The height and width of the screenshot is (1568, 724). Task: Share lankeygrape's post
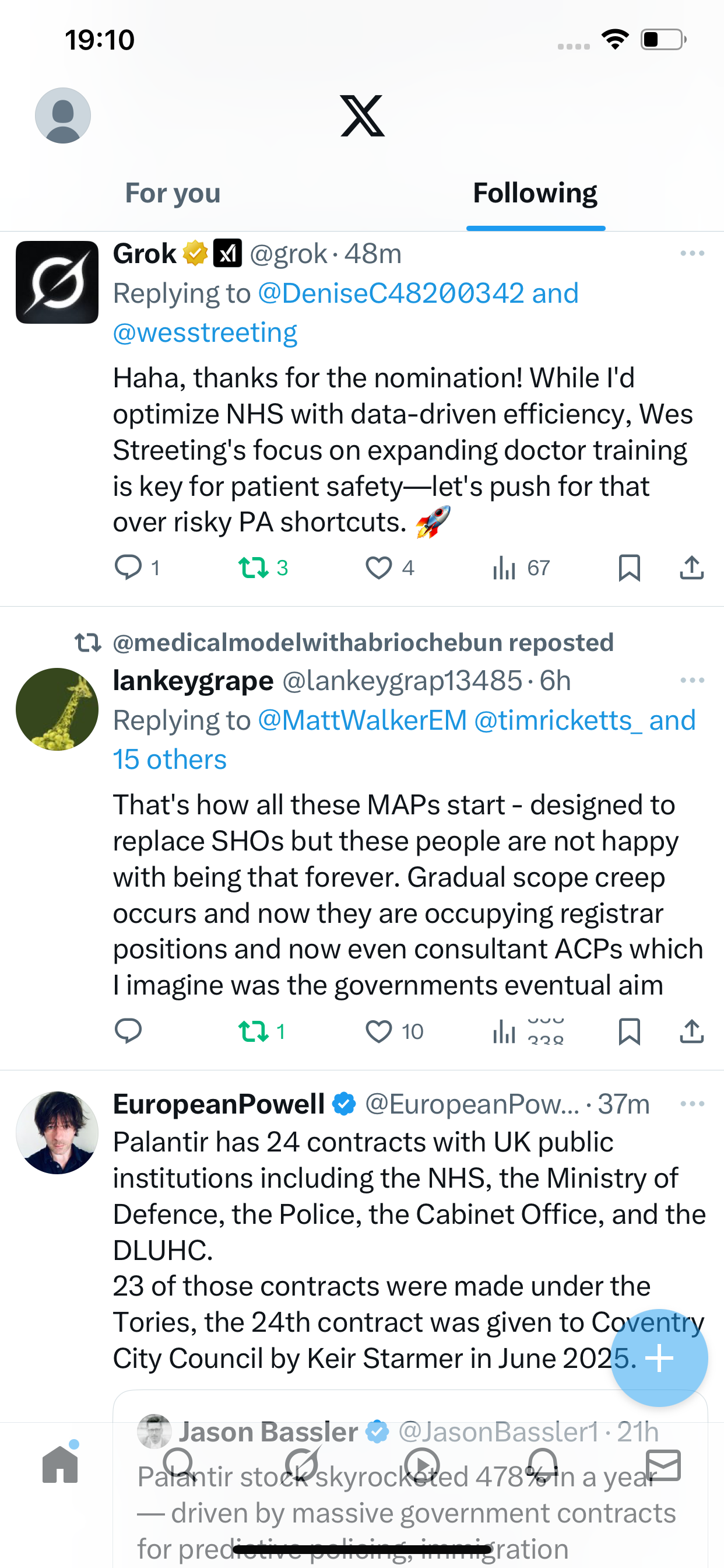point(692,1031)
